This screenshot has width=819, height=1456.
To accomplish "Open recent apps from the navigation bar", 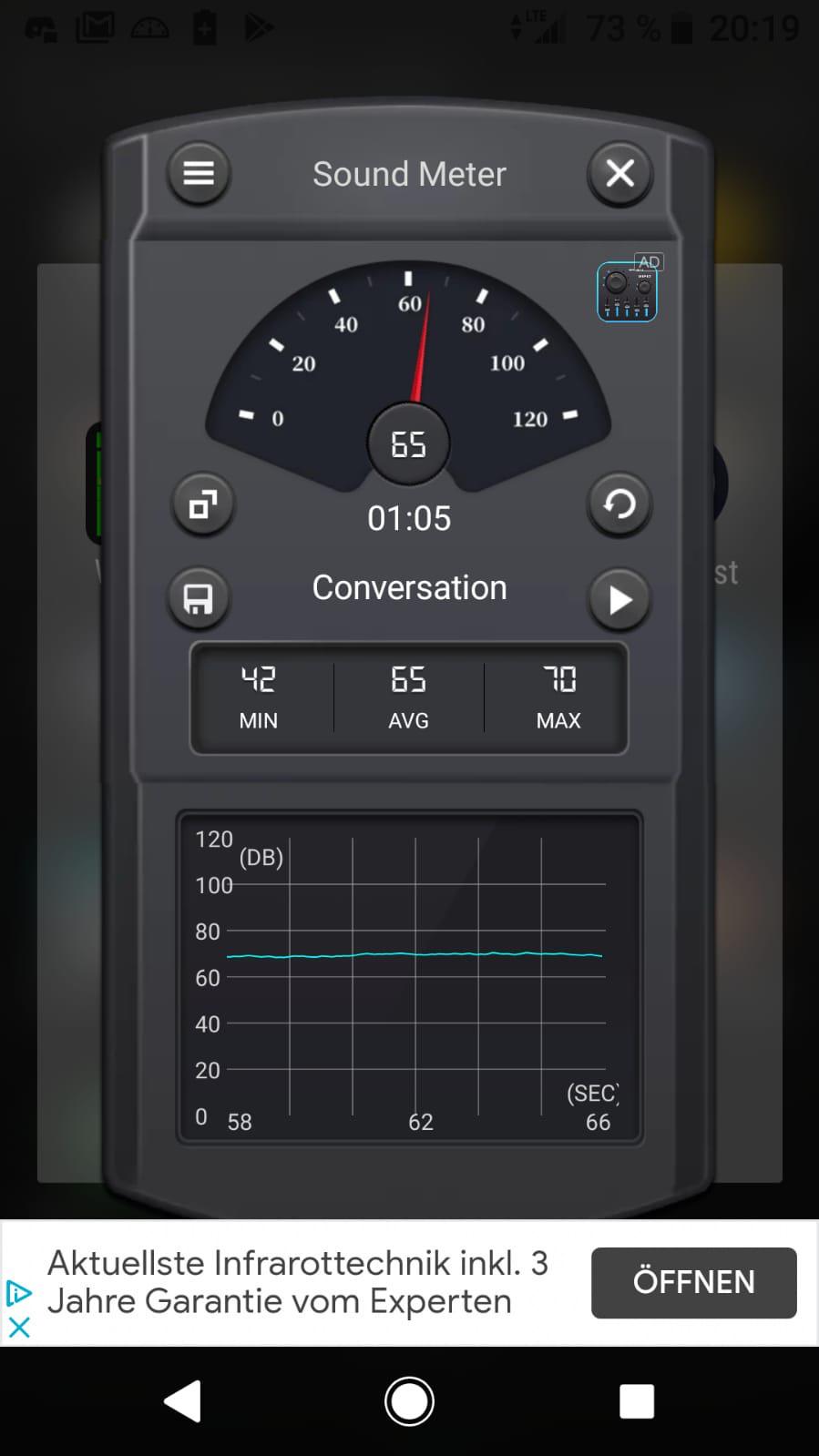I will coord(636,1400).
